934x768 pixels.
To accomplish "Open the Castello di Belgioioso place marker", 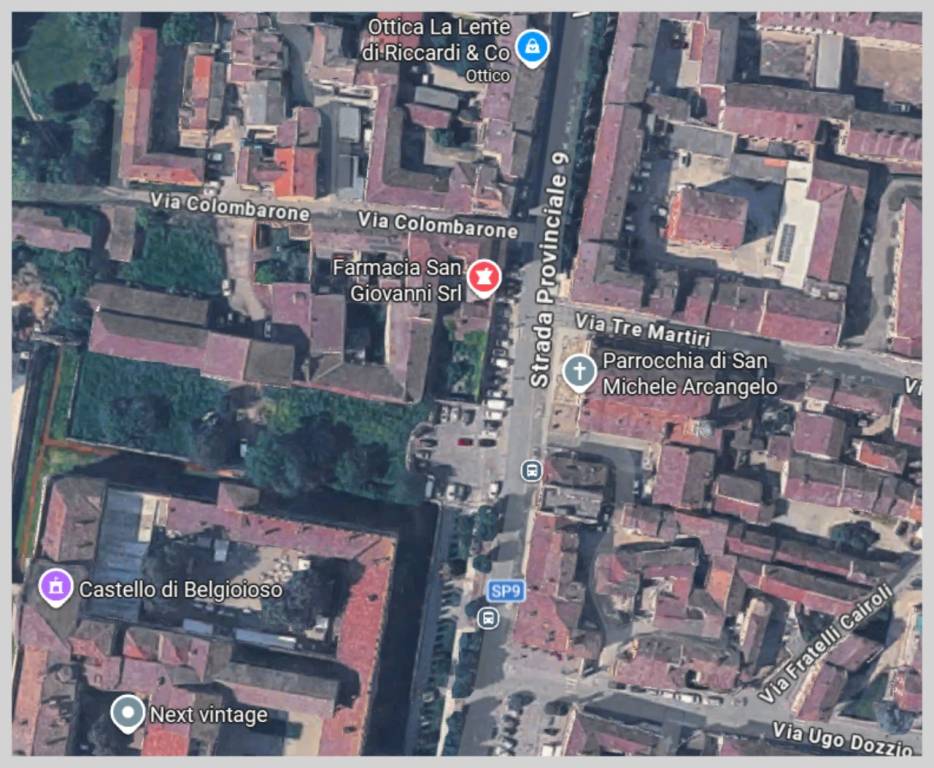I will [56, 587].
